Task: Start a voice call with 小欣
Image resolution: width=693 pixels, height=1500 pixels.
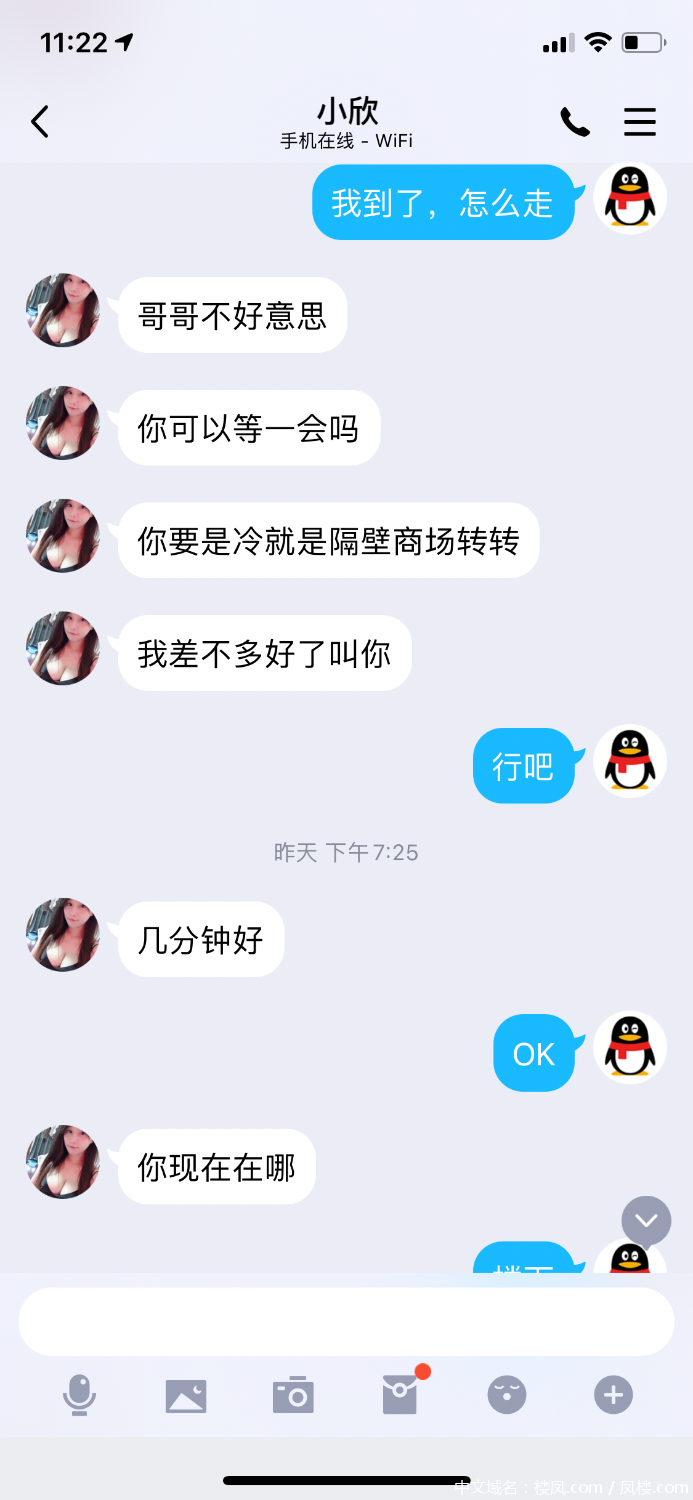Action: (574, 122)
